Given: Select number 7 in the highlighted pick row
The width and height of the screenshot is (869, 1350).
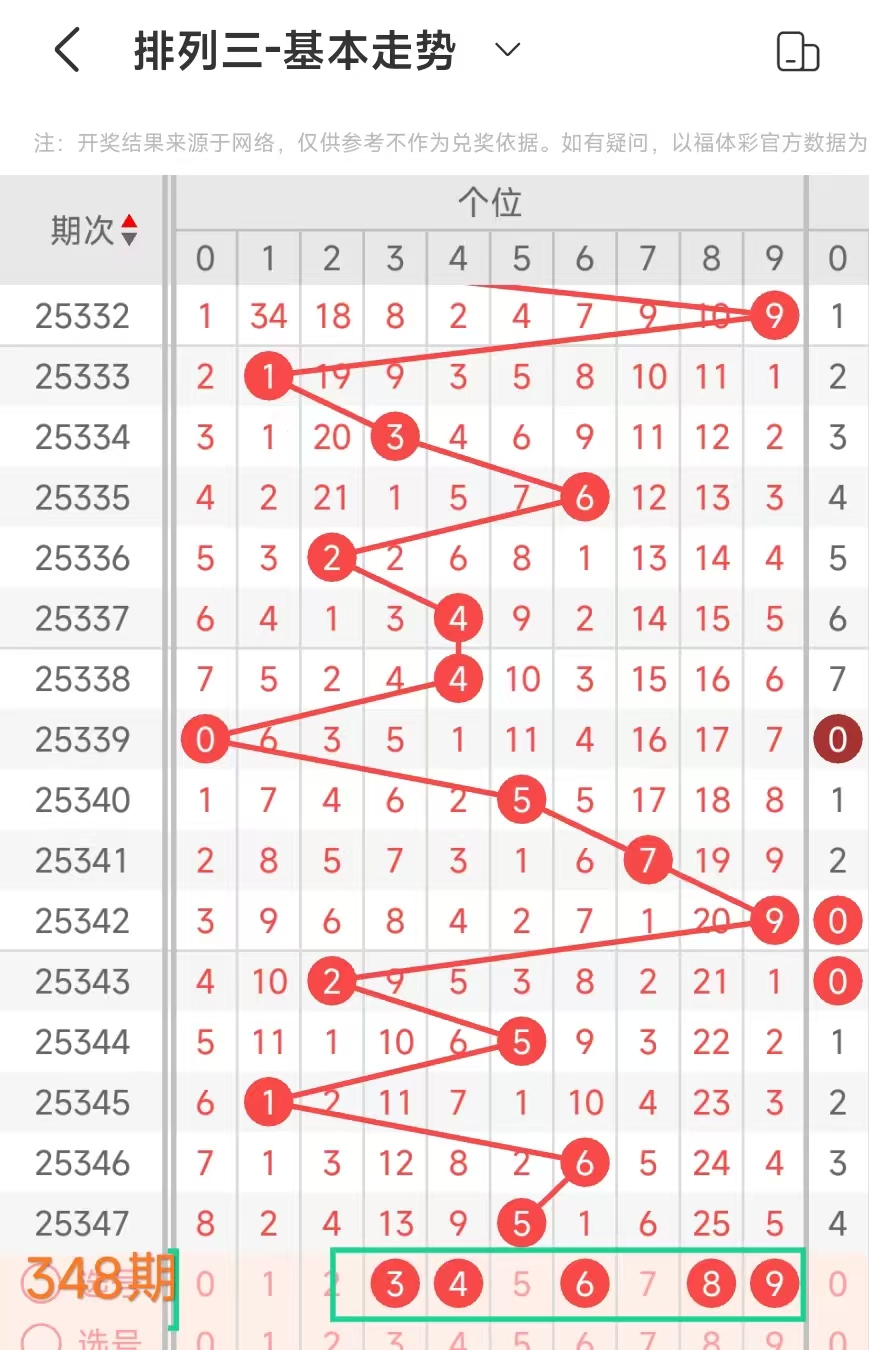Looking at the screenshot, I should (x=647, y=1283).
